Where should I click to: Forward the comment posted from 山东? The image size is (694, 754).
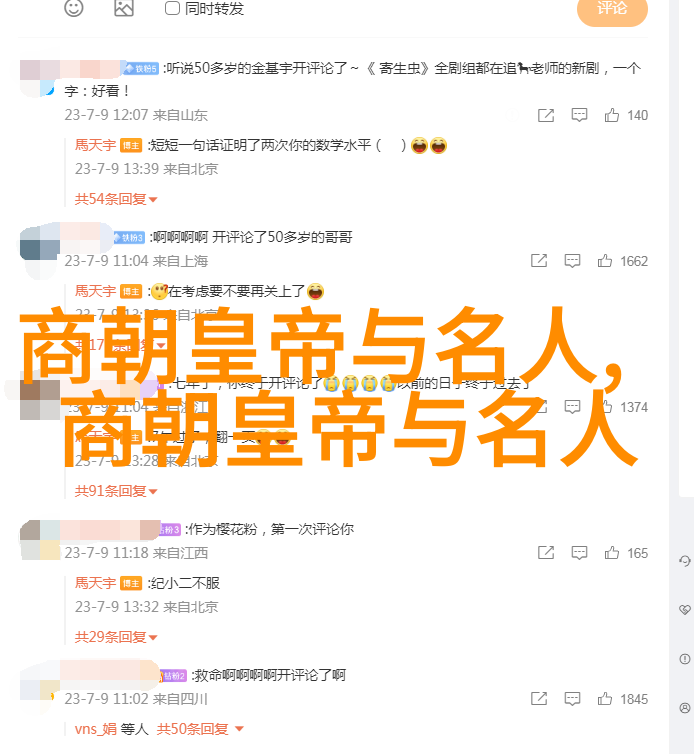click(x=546, y=115)
